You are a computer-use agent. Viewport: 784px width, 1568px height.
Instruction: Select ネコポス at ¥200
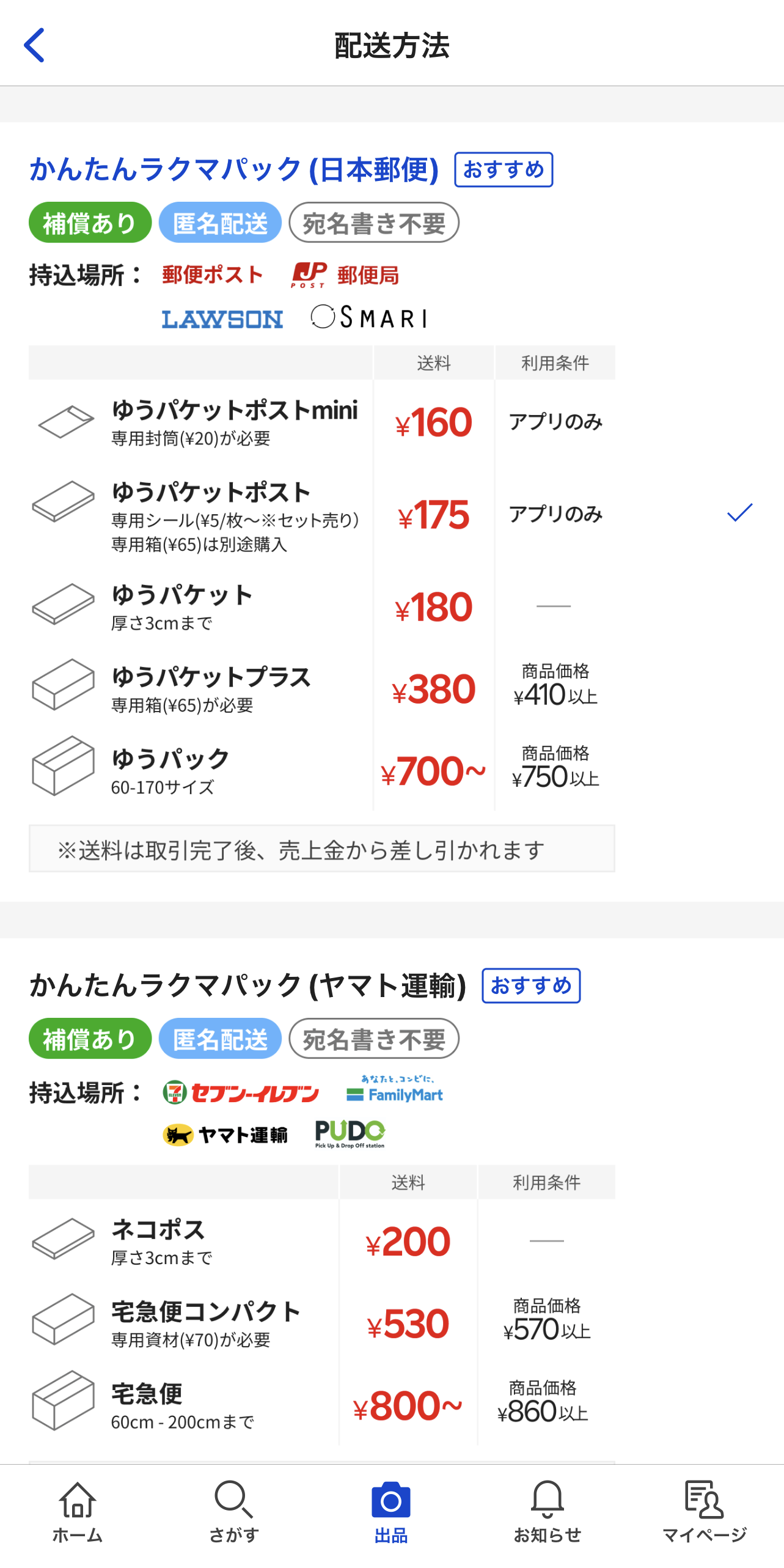click(392, 1241)
